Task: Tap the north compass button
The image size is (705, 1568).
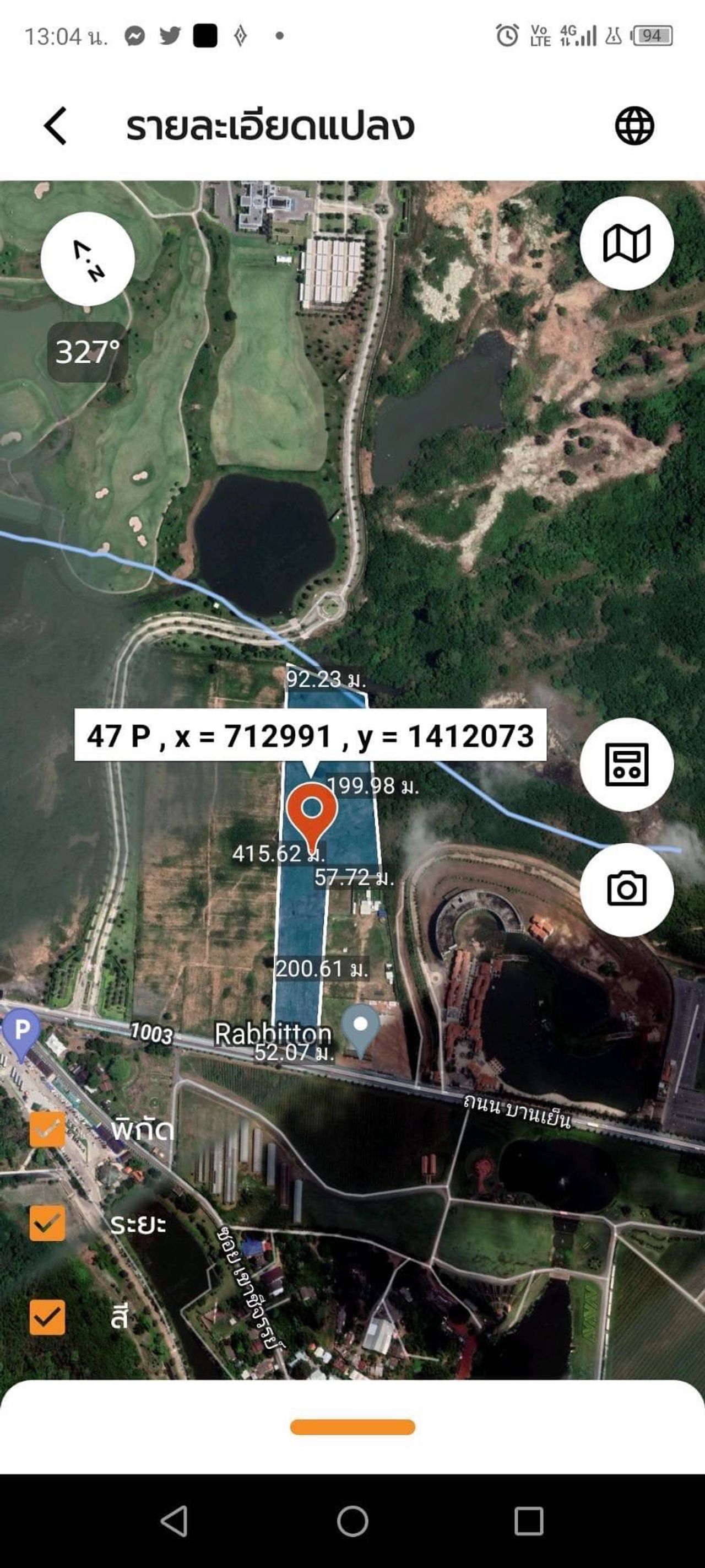Action: pos(88,258)
